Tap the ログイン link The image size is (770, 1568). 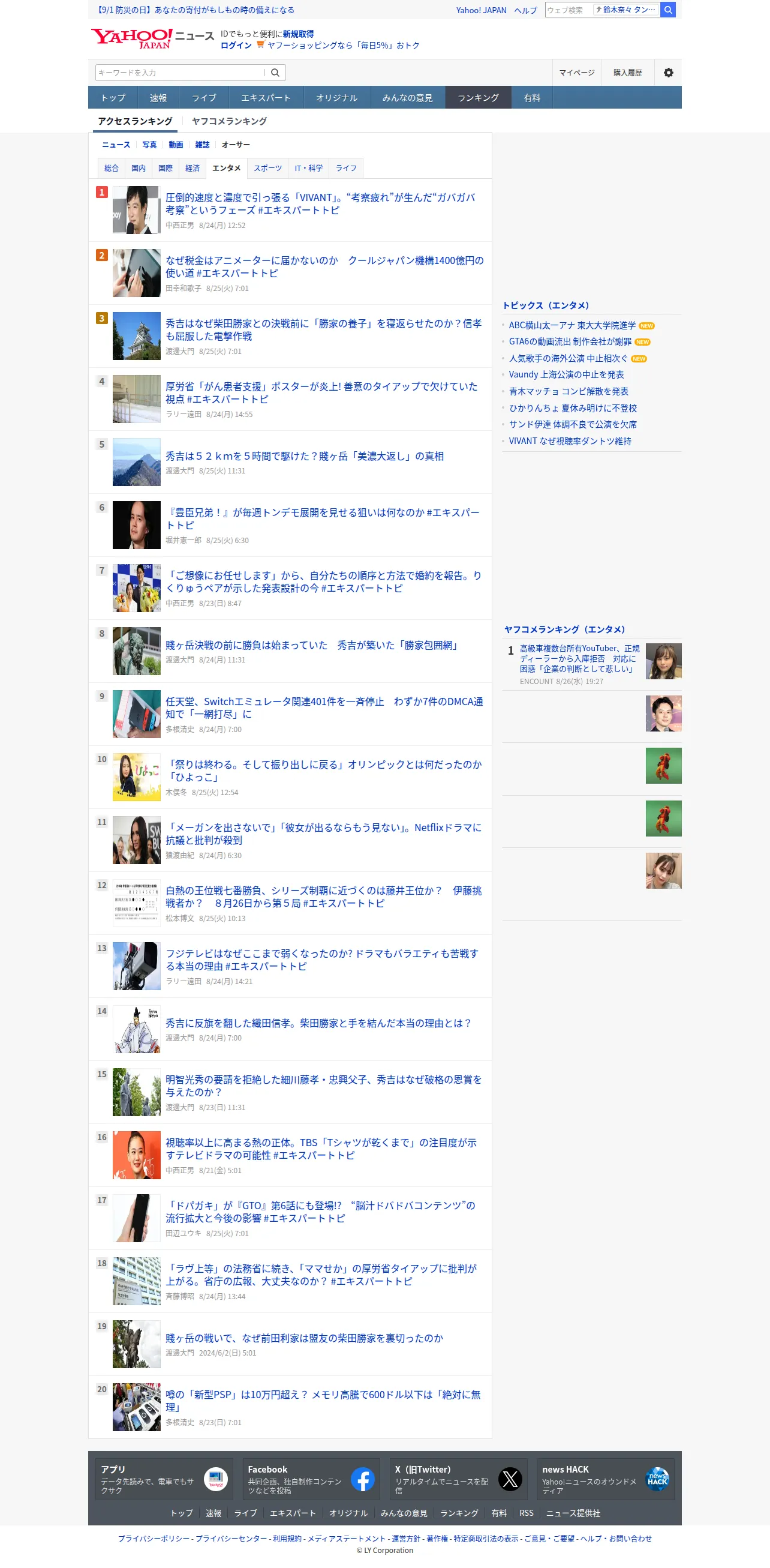coord(236,46)
